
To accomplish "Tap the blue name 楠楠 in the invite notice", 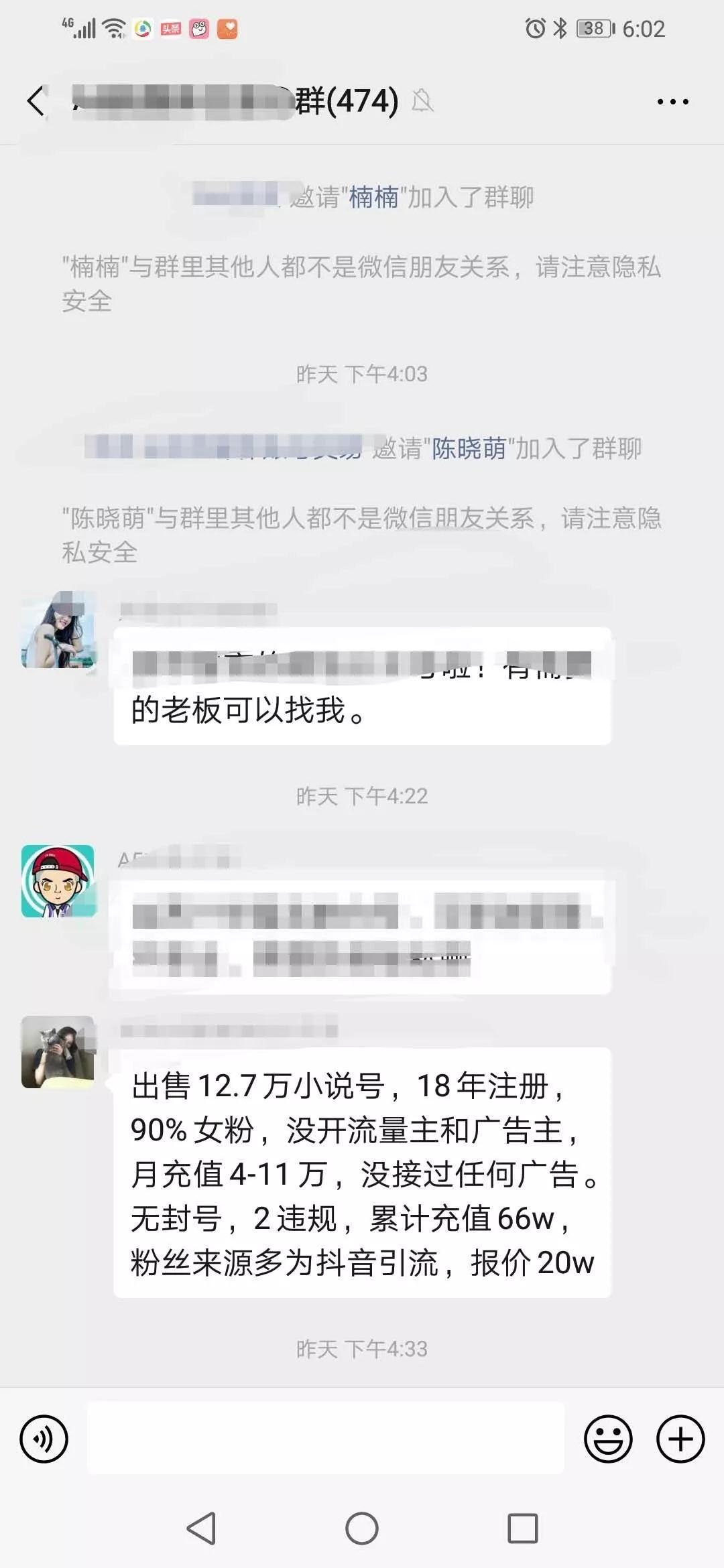I will [x=373, y=198].
